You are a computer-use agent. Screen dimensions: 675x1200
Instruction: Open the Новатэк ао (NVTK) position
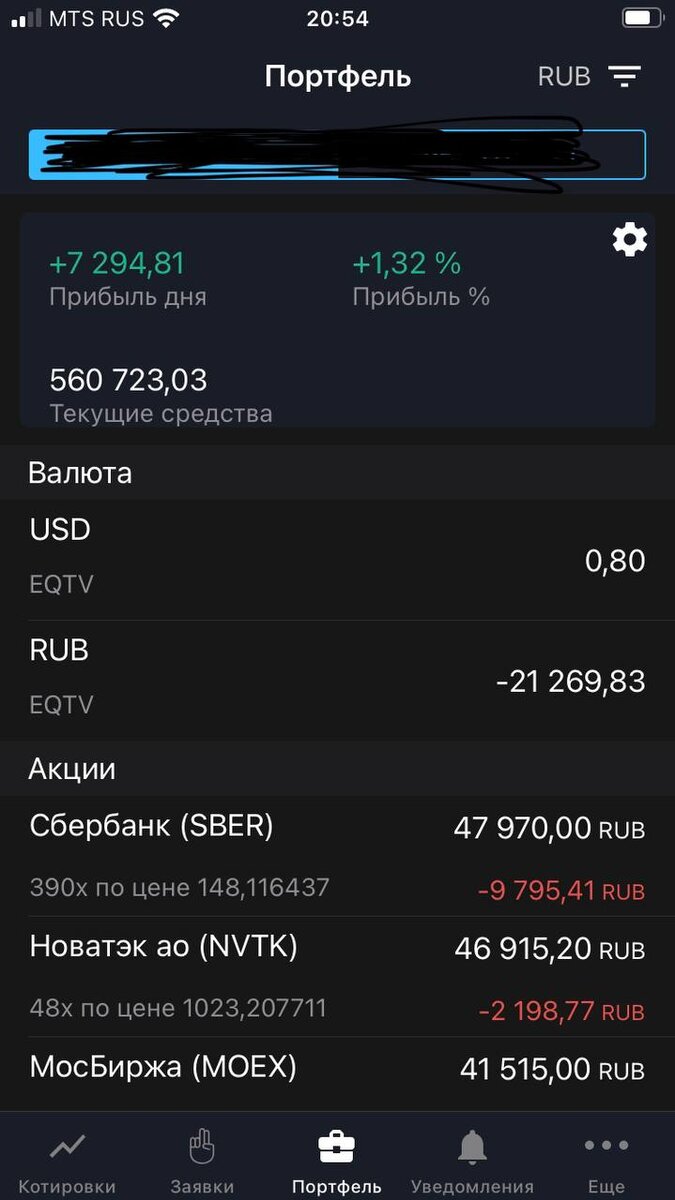click(x=337, y=977)
